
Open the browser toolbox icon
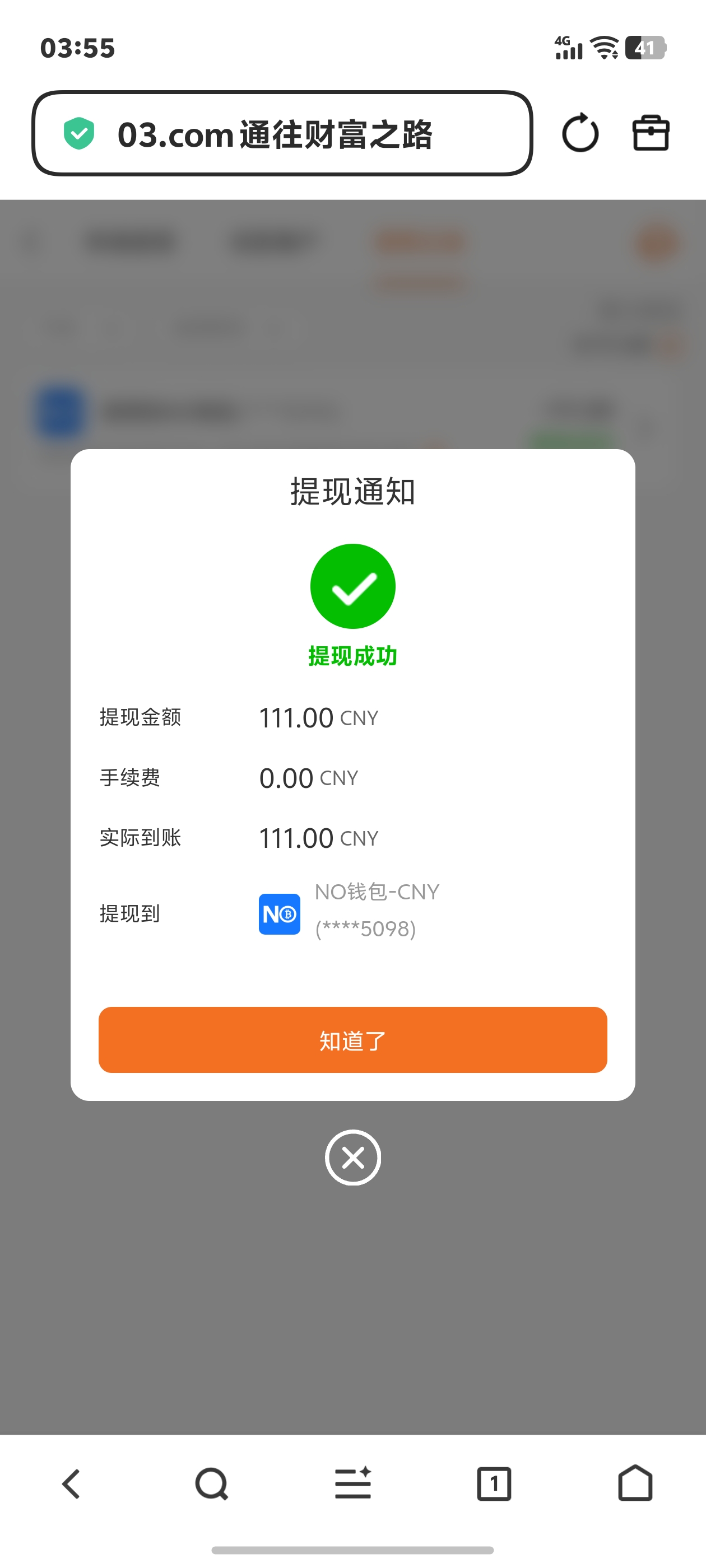click(x=651, y=133)
